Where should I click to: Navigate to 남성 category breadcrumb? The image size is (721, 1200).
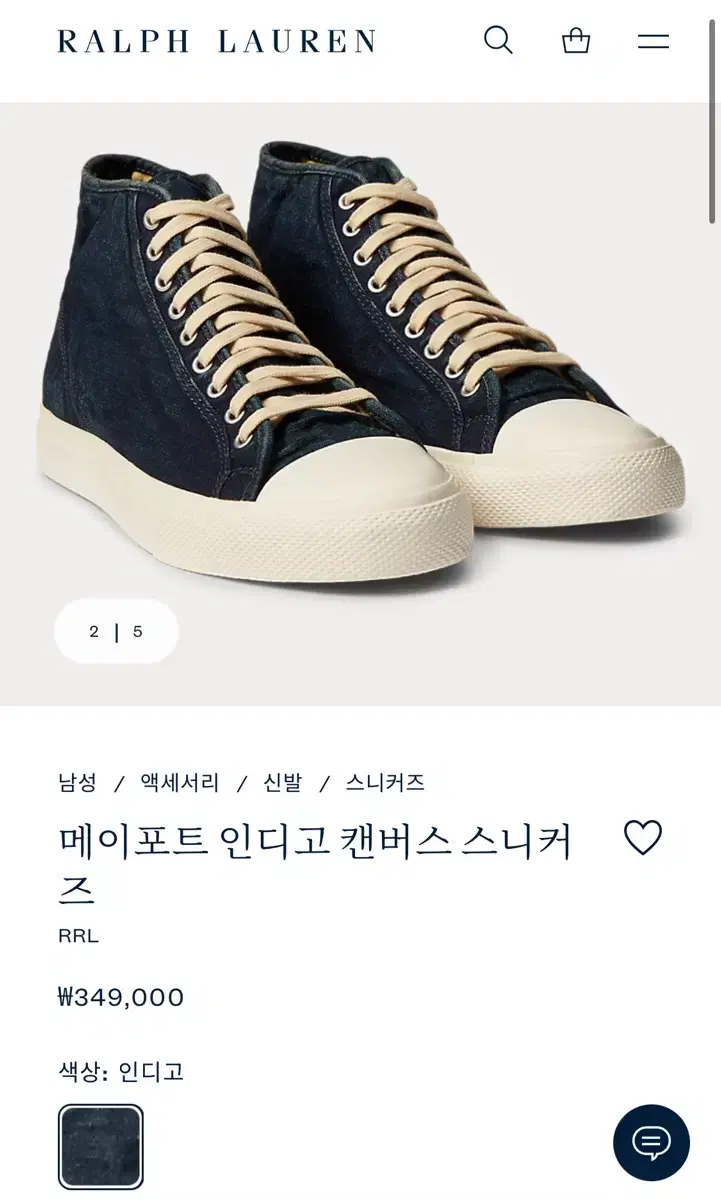(x=76, y=784)
